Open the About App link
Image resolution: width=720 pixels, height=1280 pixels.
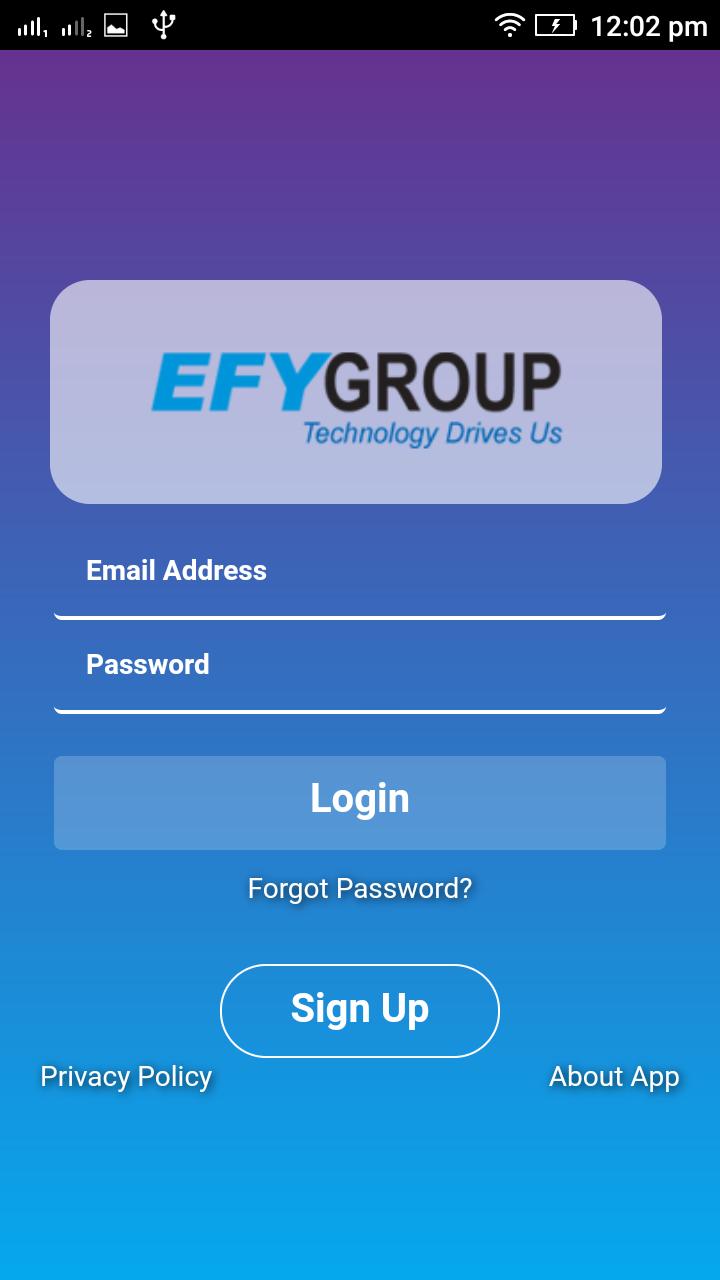point(614,1077)
